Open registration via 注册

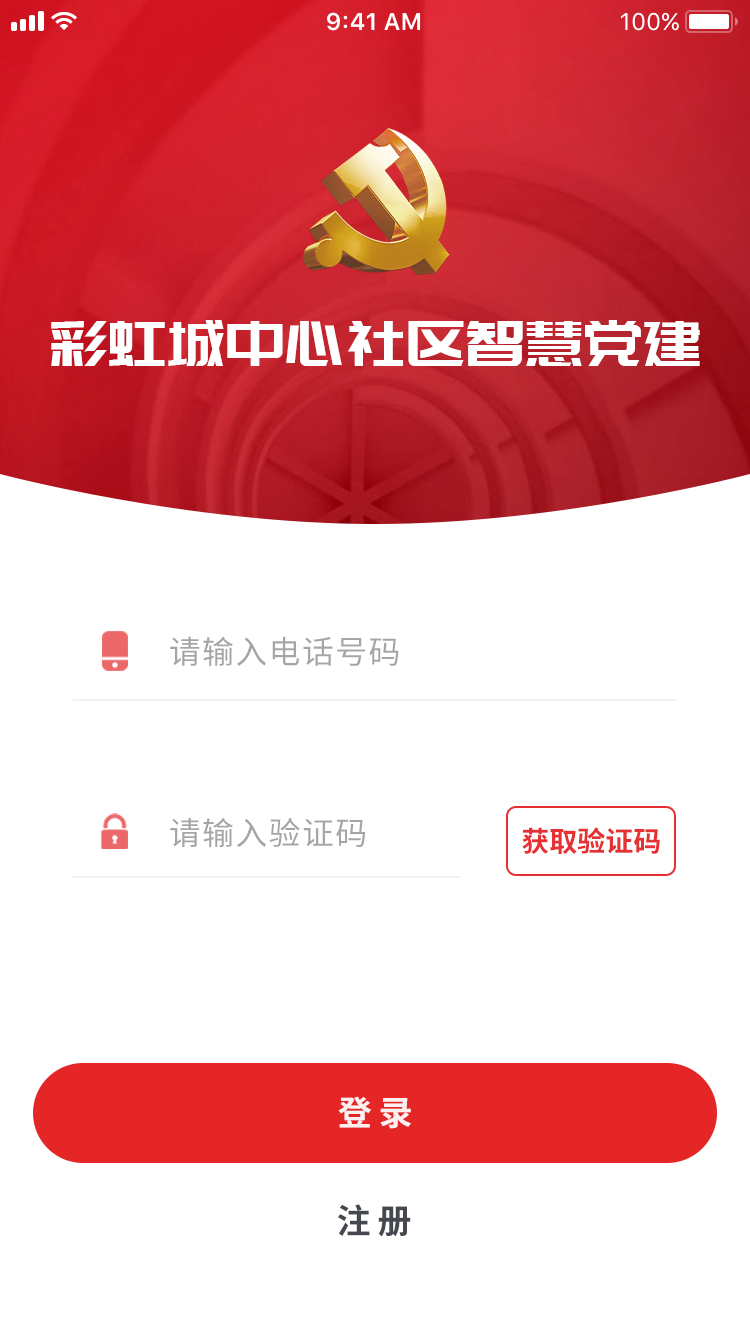coord(375,1221)
